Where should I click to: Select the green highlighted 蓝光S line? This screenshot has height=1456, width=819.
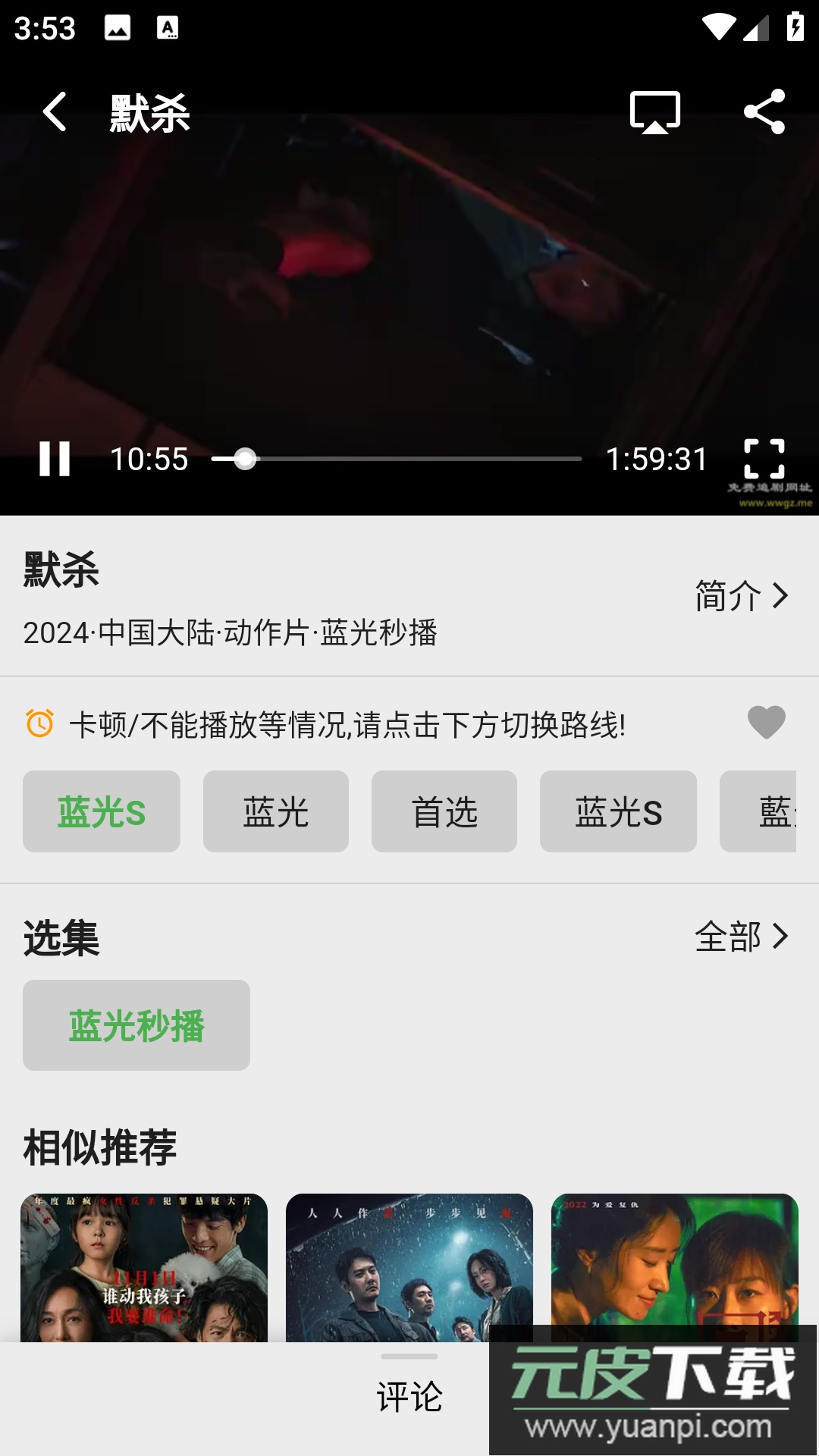pyautogui.click(x=102, y=811)
